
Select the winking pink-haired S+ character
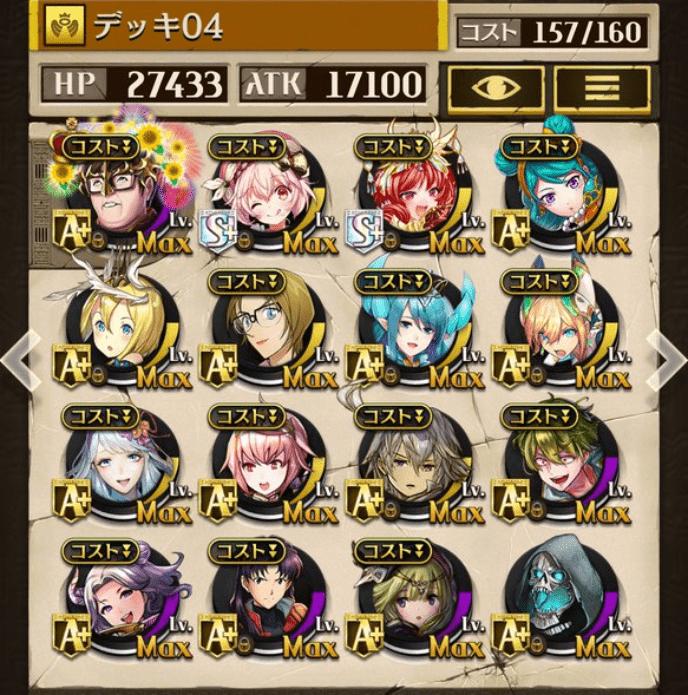264,193
